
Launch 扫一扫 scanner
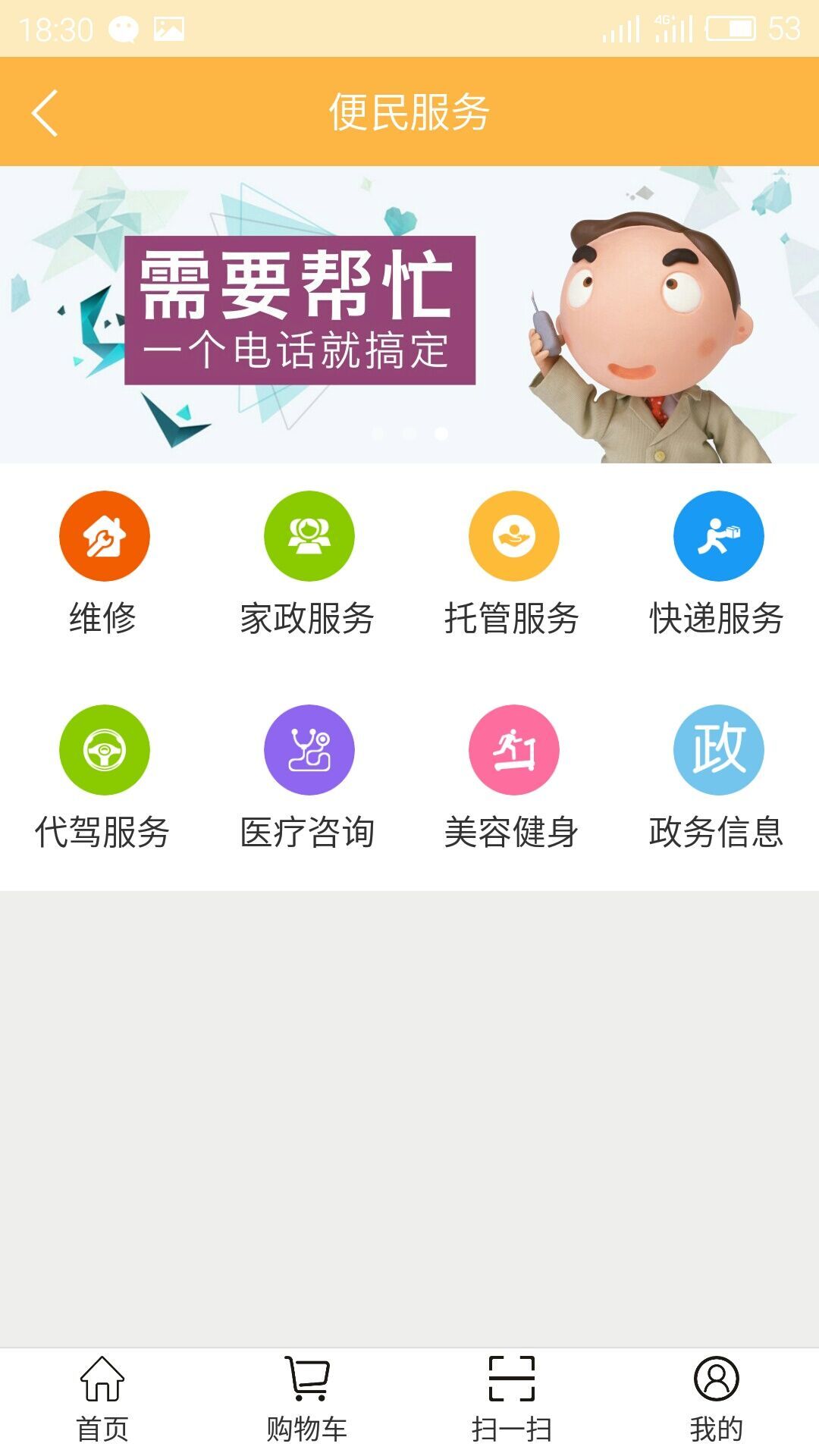point(512,1400)
